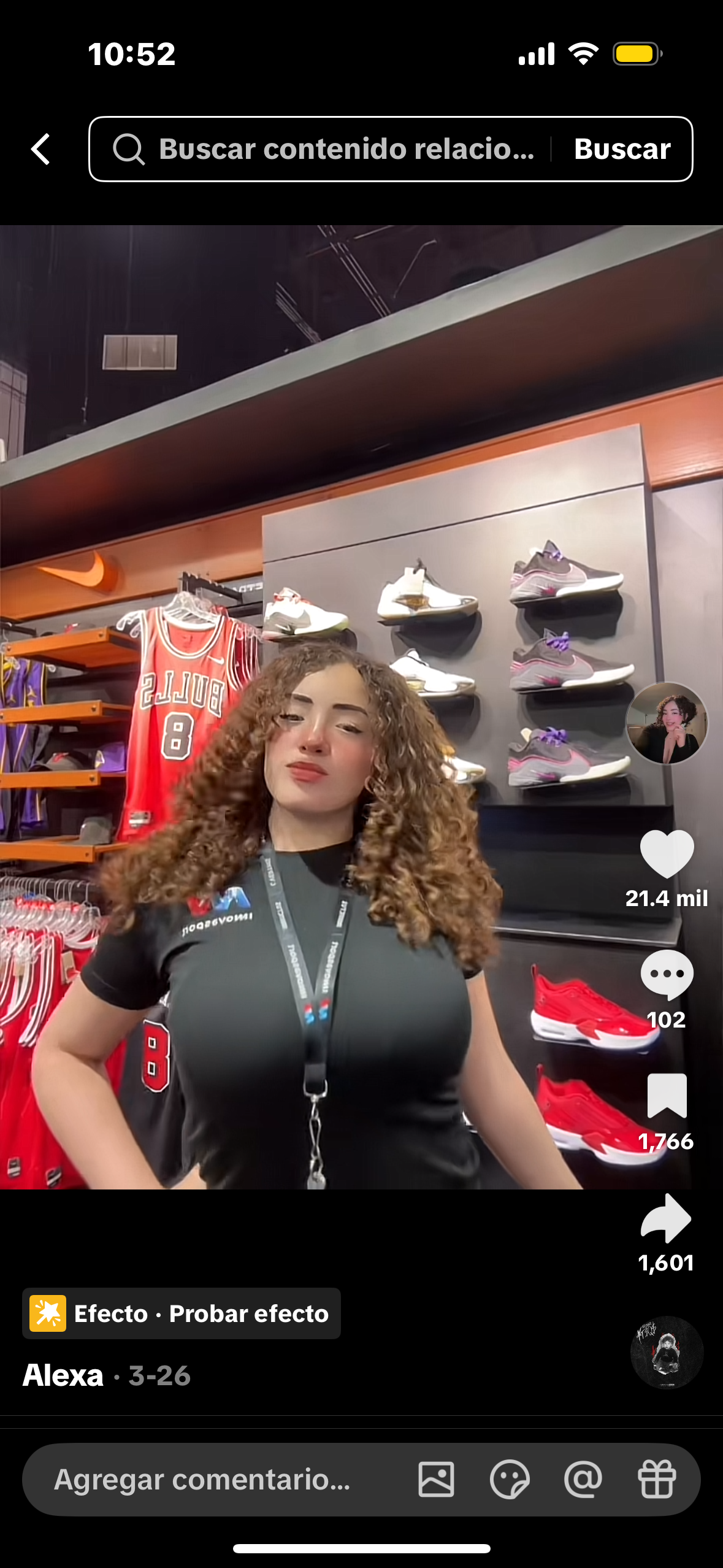723x1568 pixels.
Task: Send a gift with the gift icon
Action: [656, 1480]
